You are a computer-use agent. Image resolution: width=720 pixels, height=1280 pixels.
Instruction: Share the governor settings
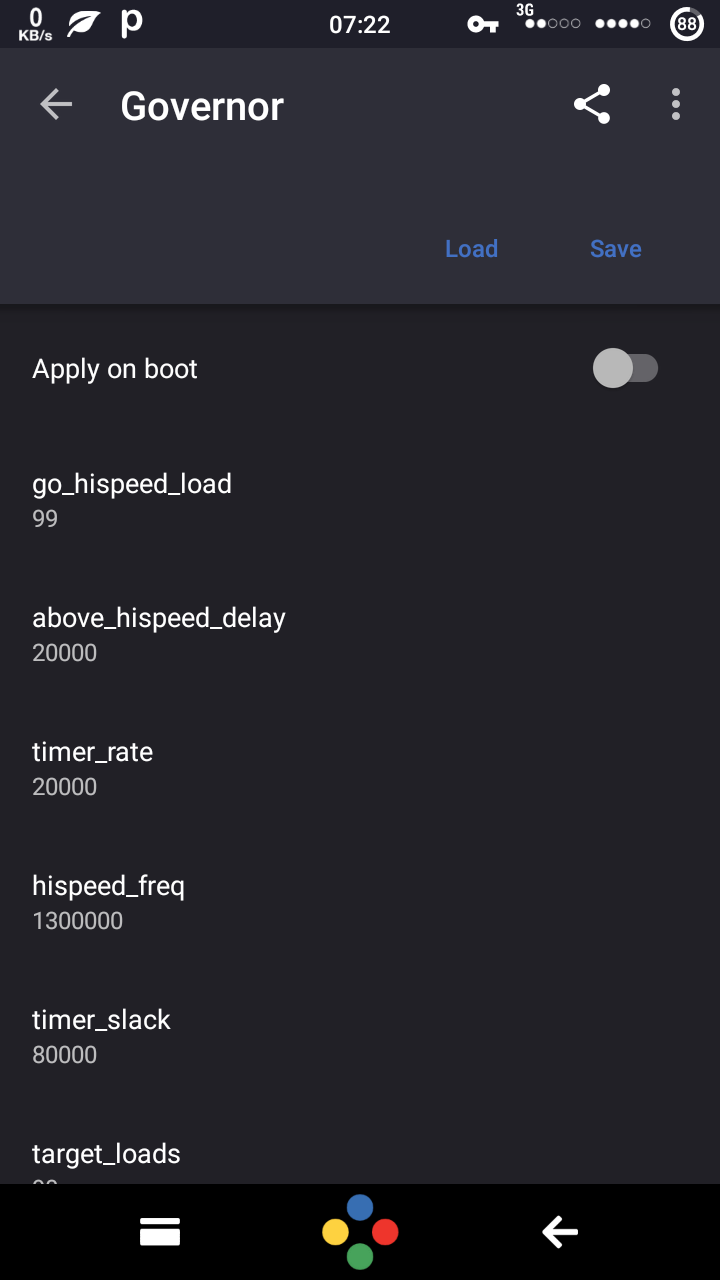[x=592, y=104]
